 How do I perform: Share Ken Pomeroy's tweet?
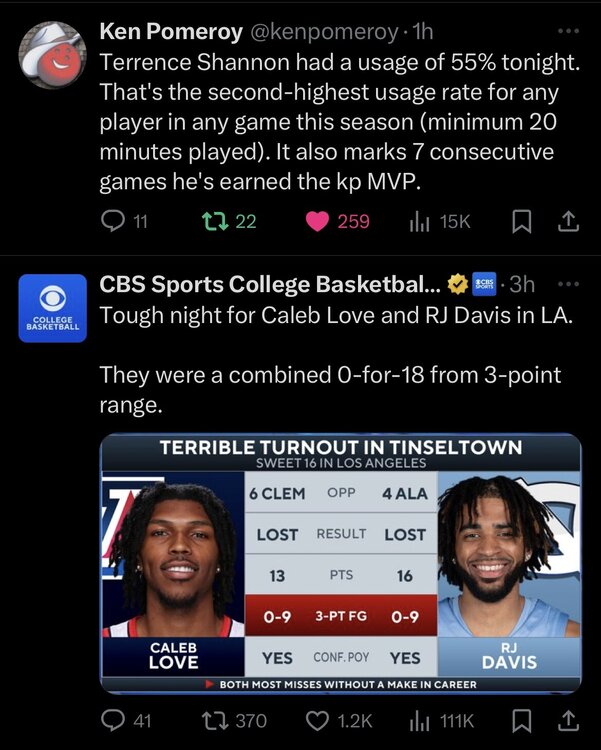[566, 221]
